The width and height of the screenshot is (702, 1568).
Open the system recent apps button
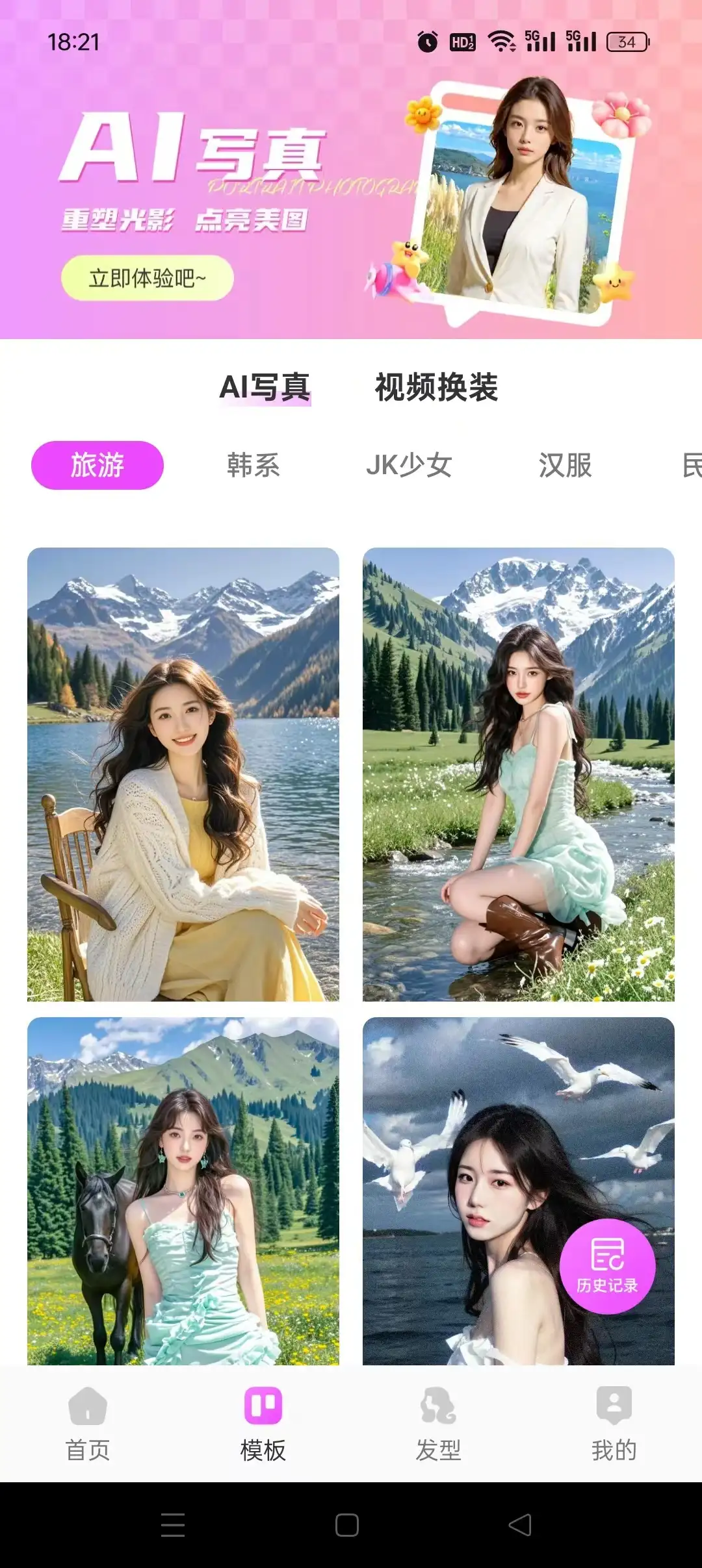tap(173, 1525)
